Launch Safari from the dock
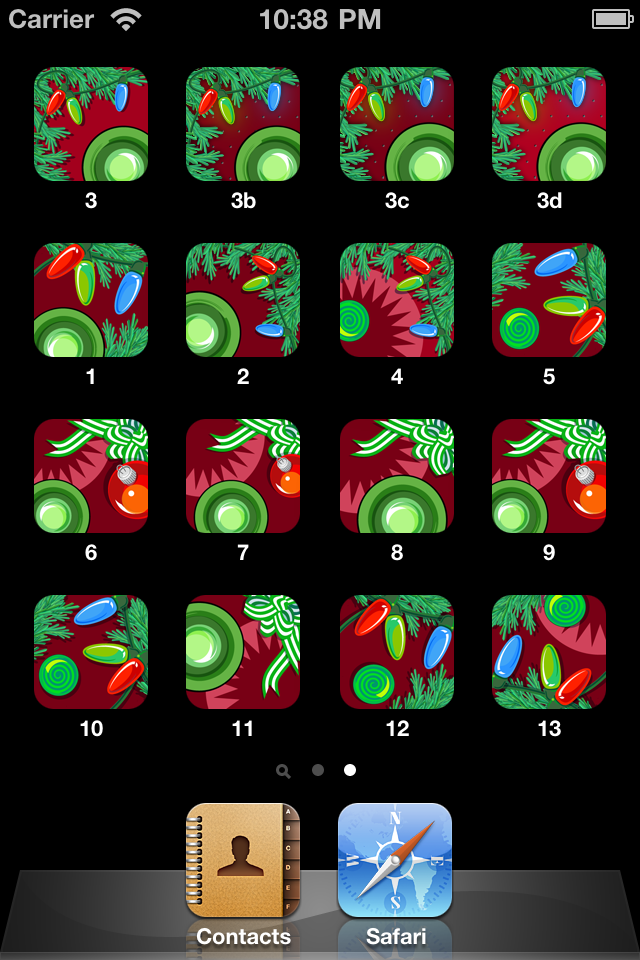Screen dimensions: 640x960 (395, 860)
